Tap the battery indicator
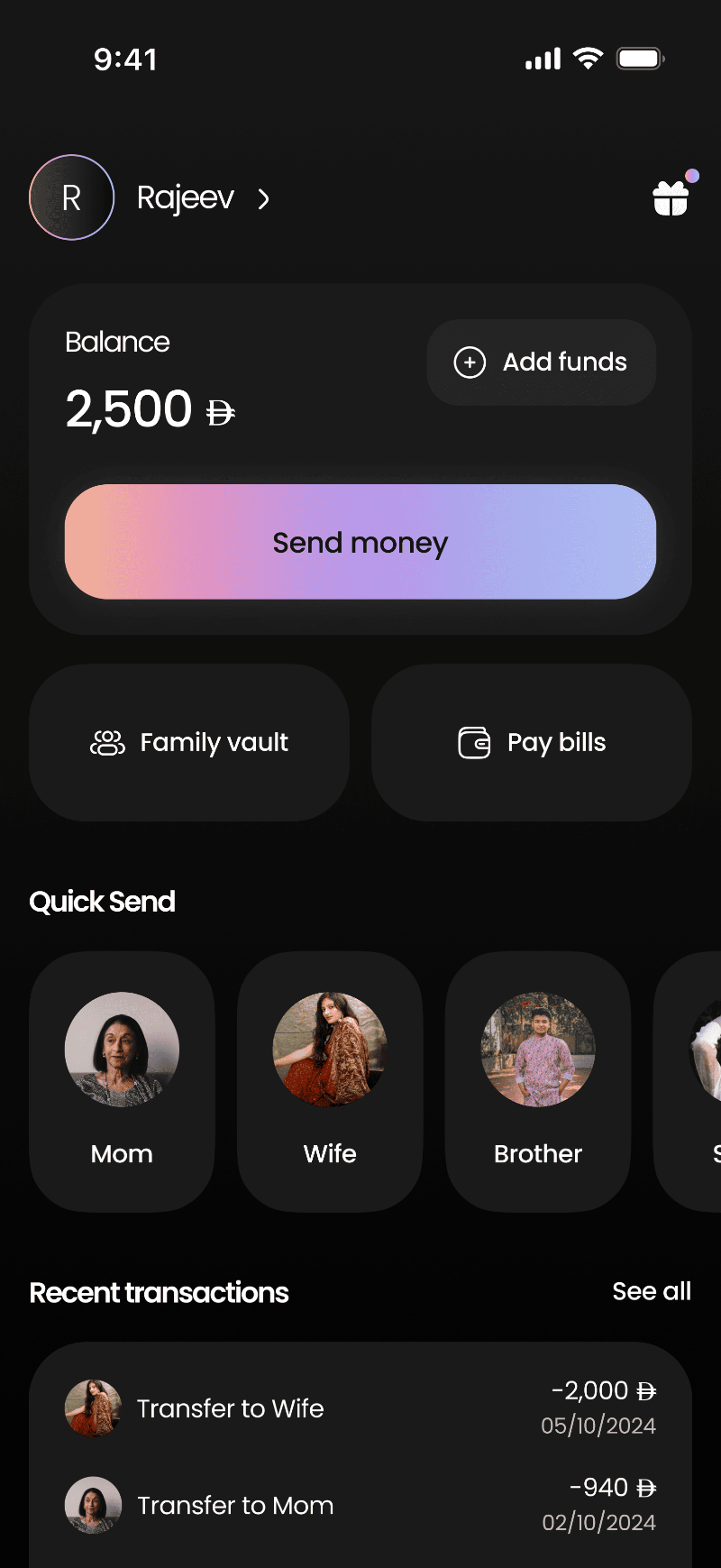Viewport: 721px width, 1568px height. click(640, 58)
